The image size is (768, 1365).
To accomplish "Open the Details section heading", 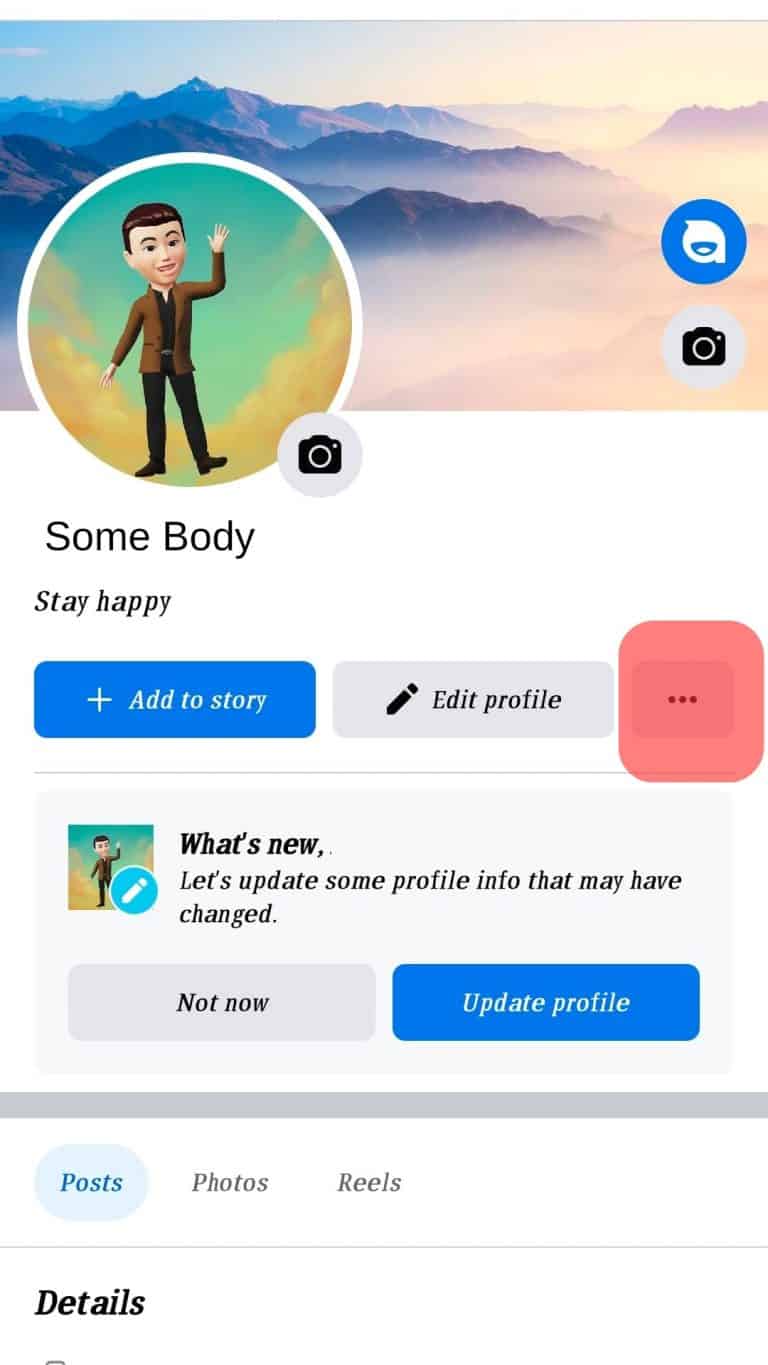I will click(90, 1302).
